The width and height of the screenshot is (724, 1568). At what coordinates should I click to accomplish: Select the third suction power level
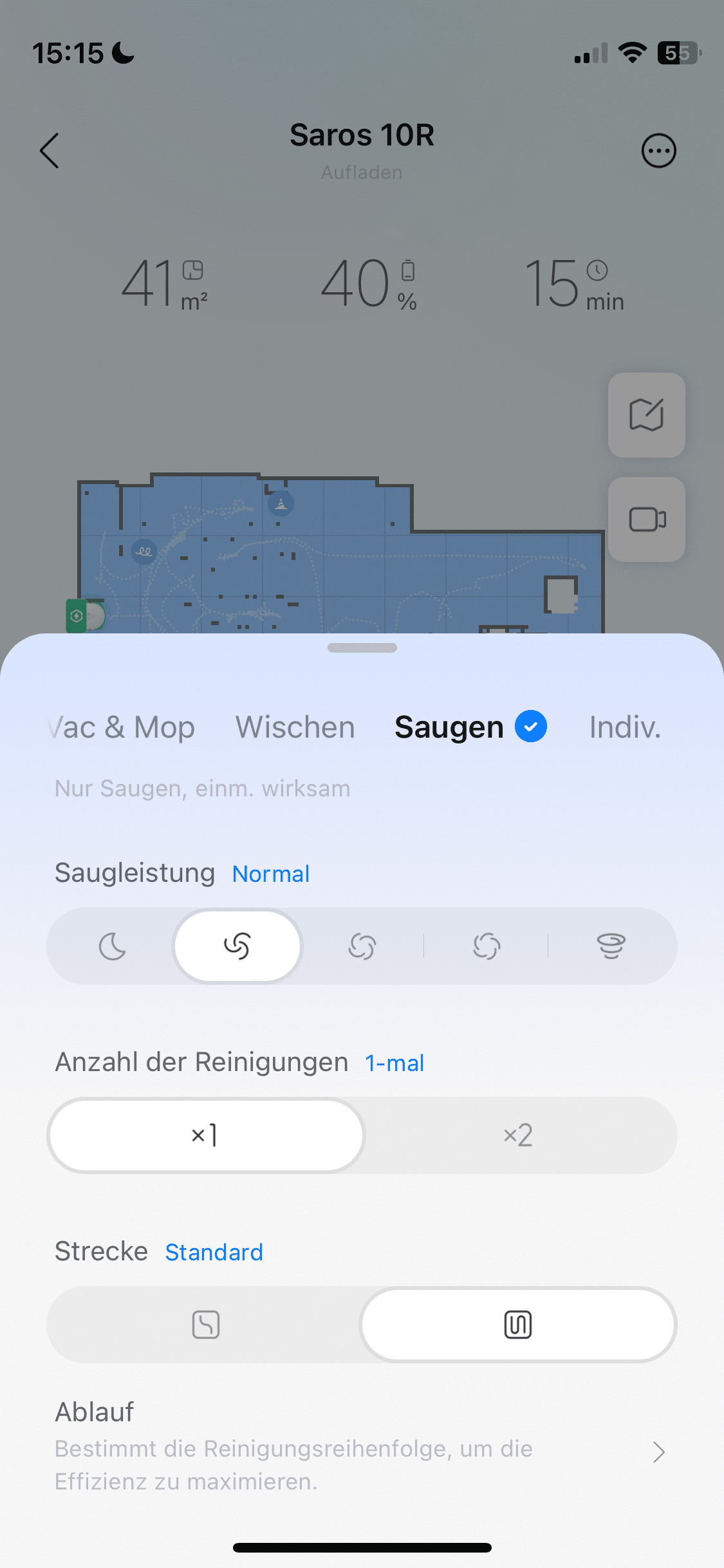(x=362, y=946)
